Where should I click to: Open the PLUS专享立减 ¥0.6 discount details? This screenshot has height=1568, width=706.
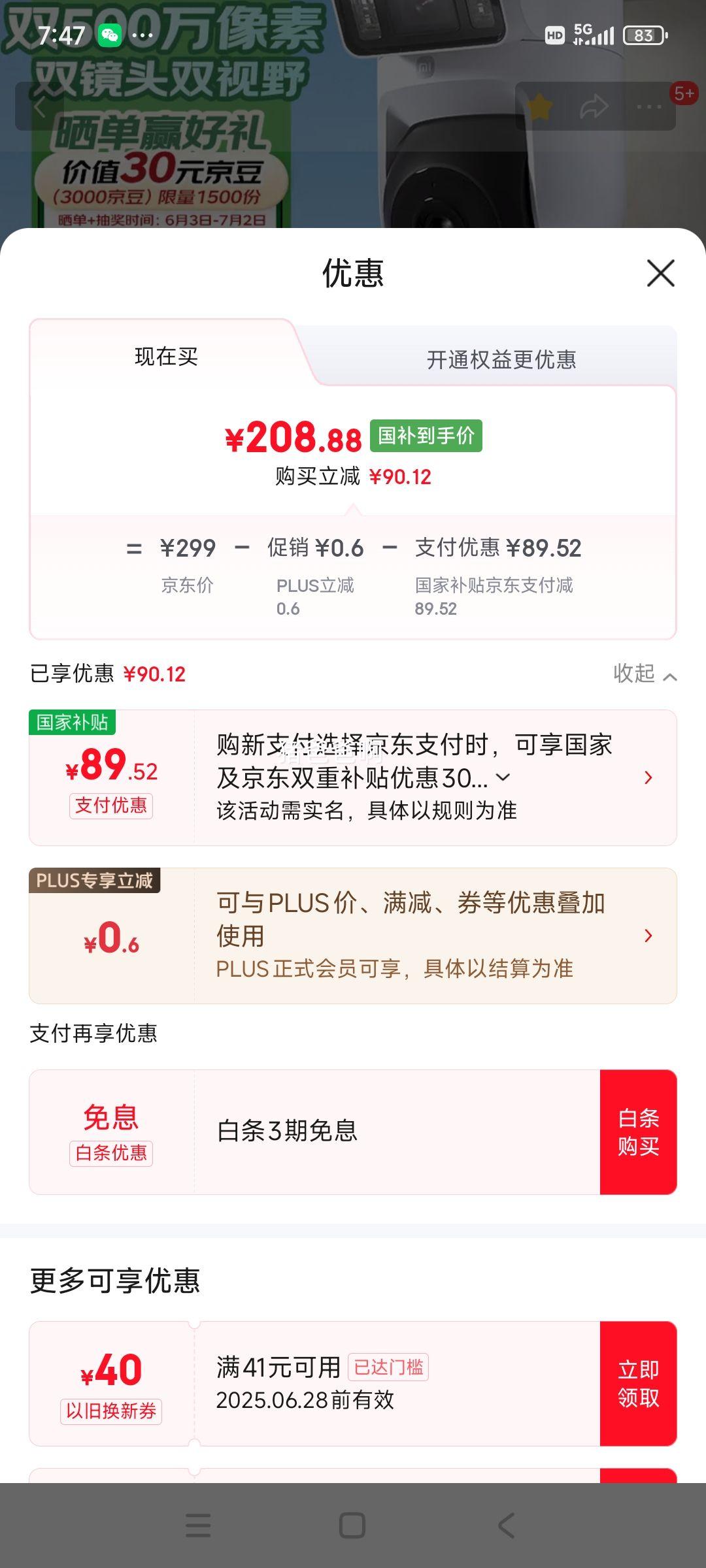pyautogui.click(x=647, y=936)
